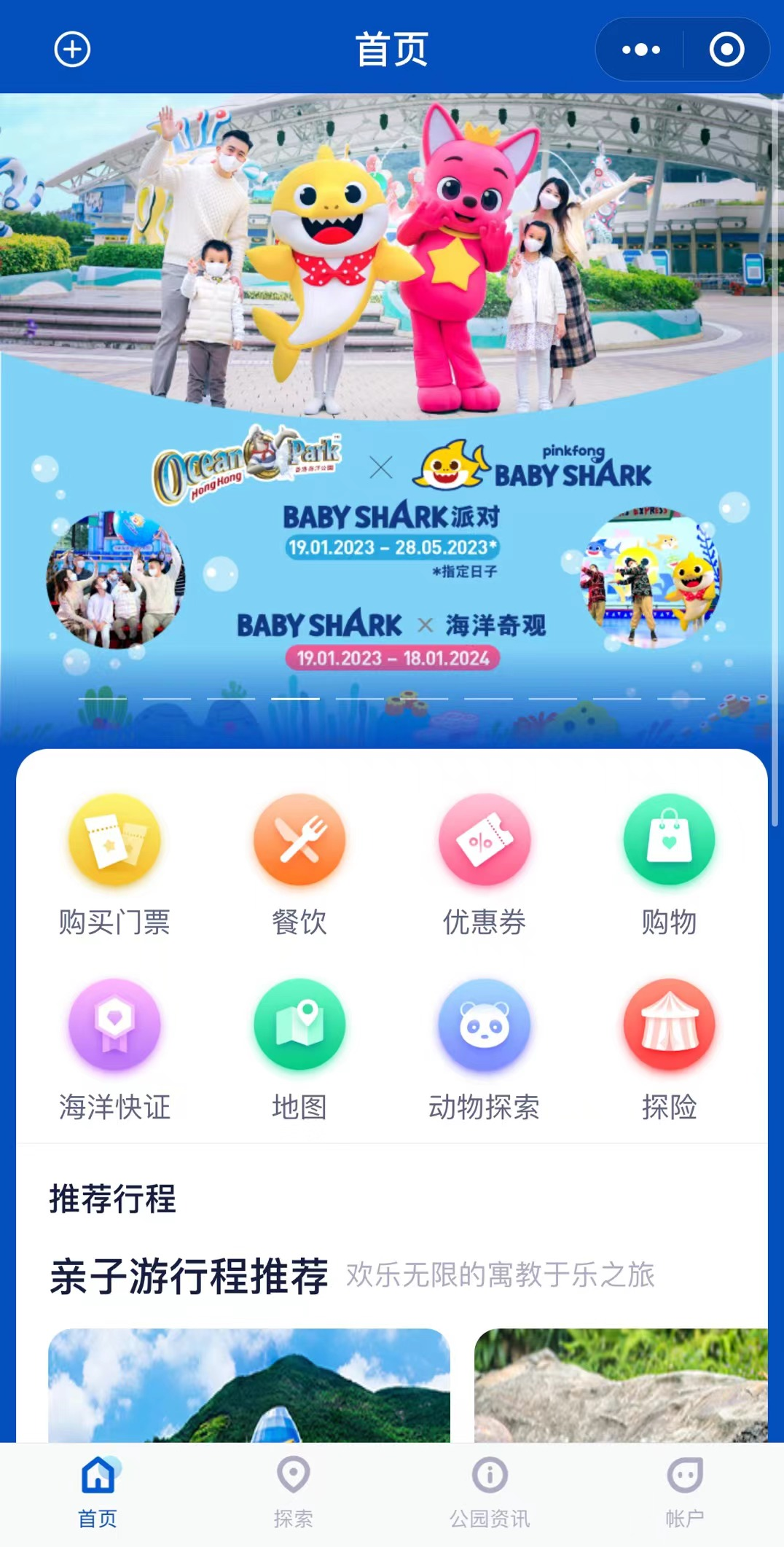
Task: Open 购买门票 to buy tickets
Action: click(114, 864)
